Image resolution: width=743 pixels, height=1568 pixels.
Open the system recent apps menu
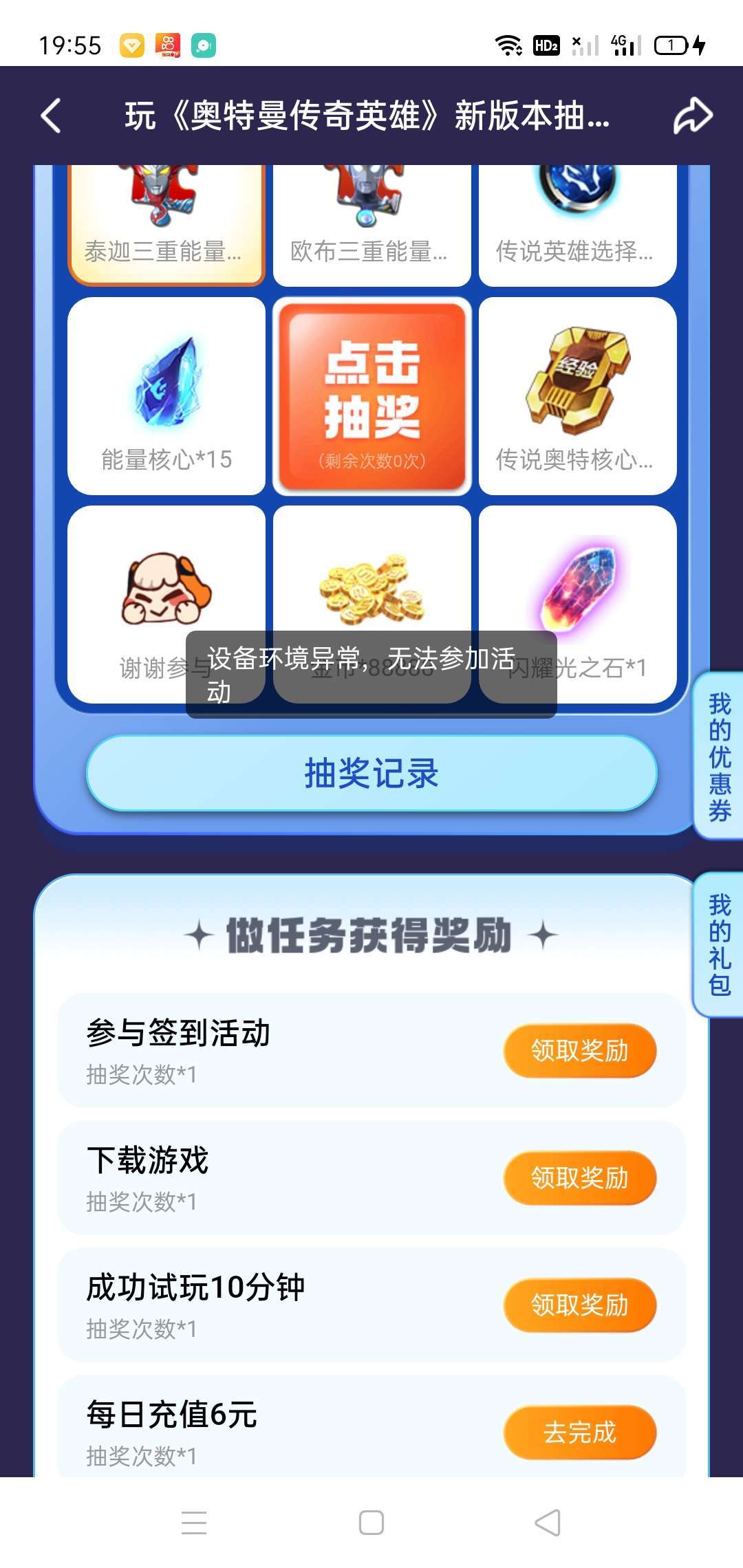[x=194, y=1523]
